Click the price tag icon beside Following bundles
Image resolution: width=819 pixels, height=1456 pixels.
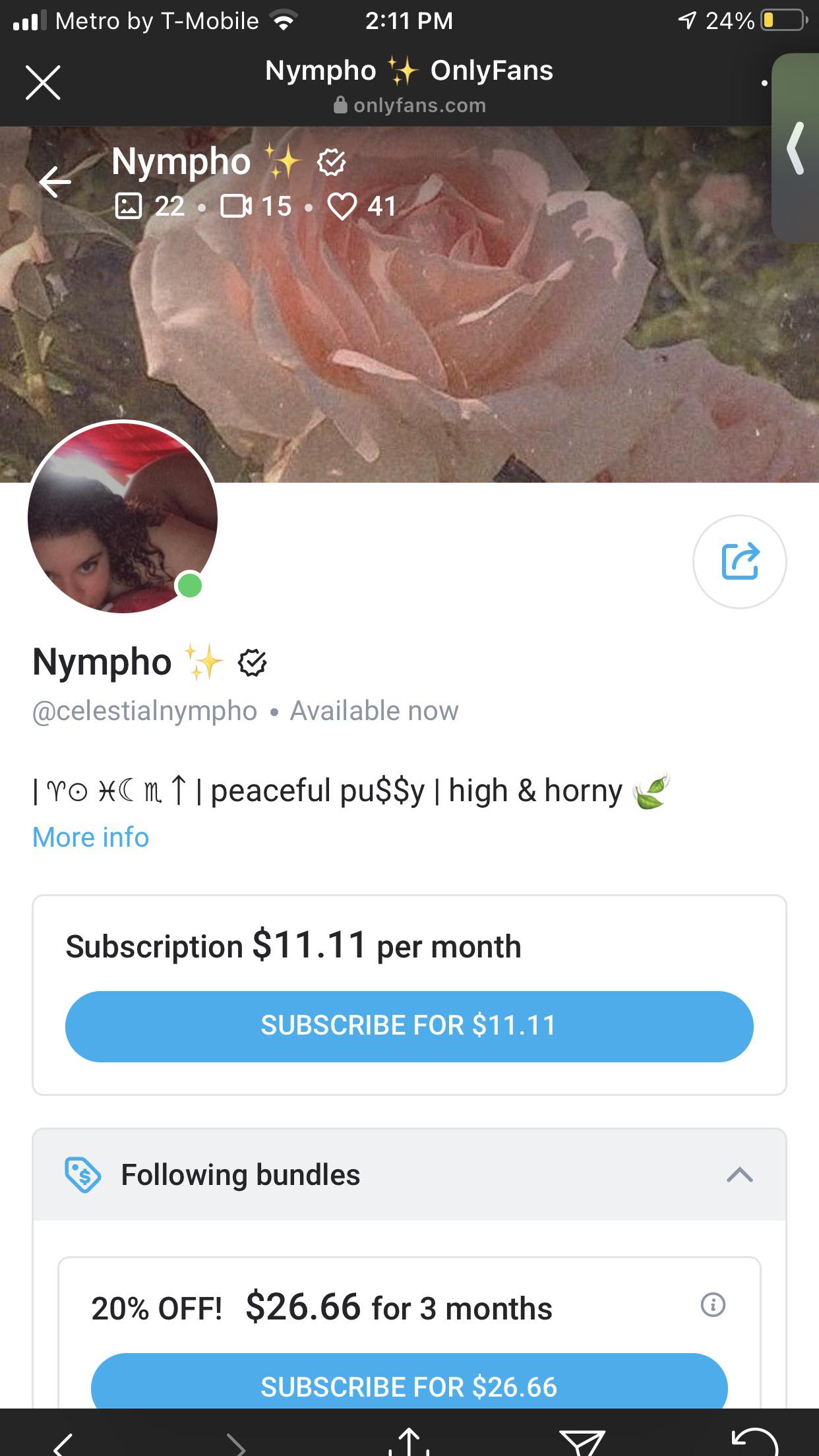pos(82,1174)
